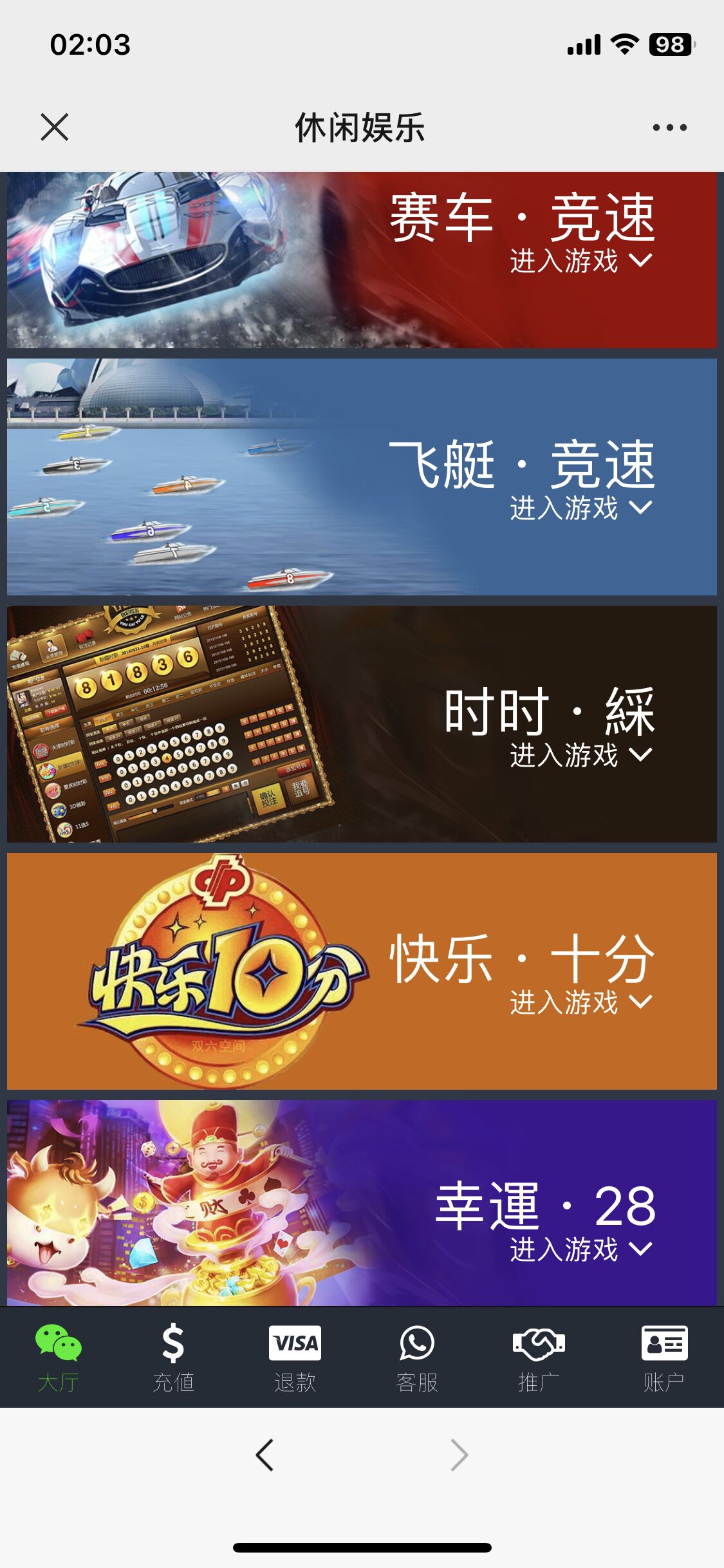Go back to the previous web page
Image resolution: width=724 pixels, height=1568 pixels.
[x=265, y=1455]
